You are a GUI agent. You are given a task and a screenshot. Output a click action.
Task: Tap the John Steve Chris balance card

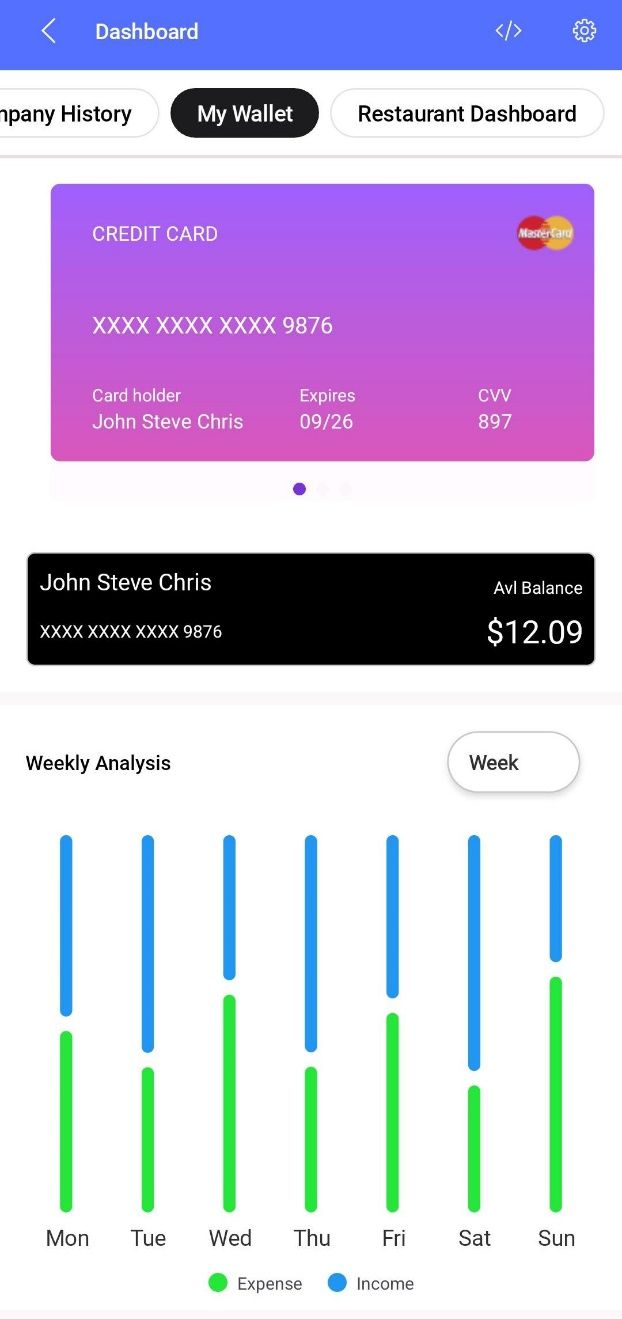coord(310,608)
